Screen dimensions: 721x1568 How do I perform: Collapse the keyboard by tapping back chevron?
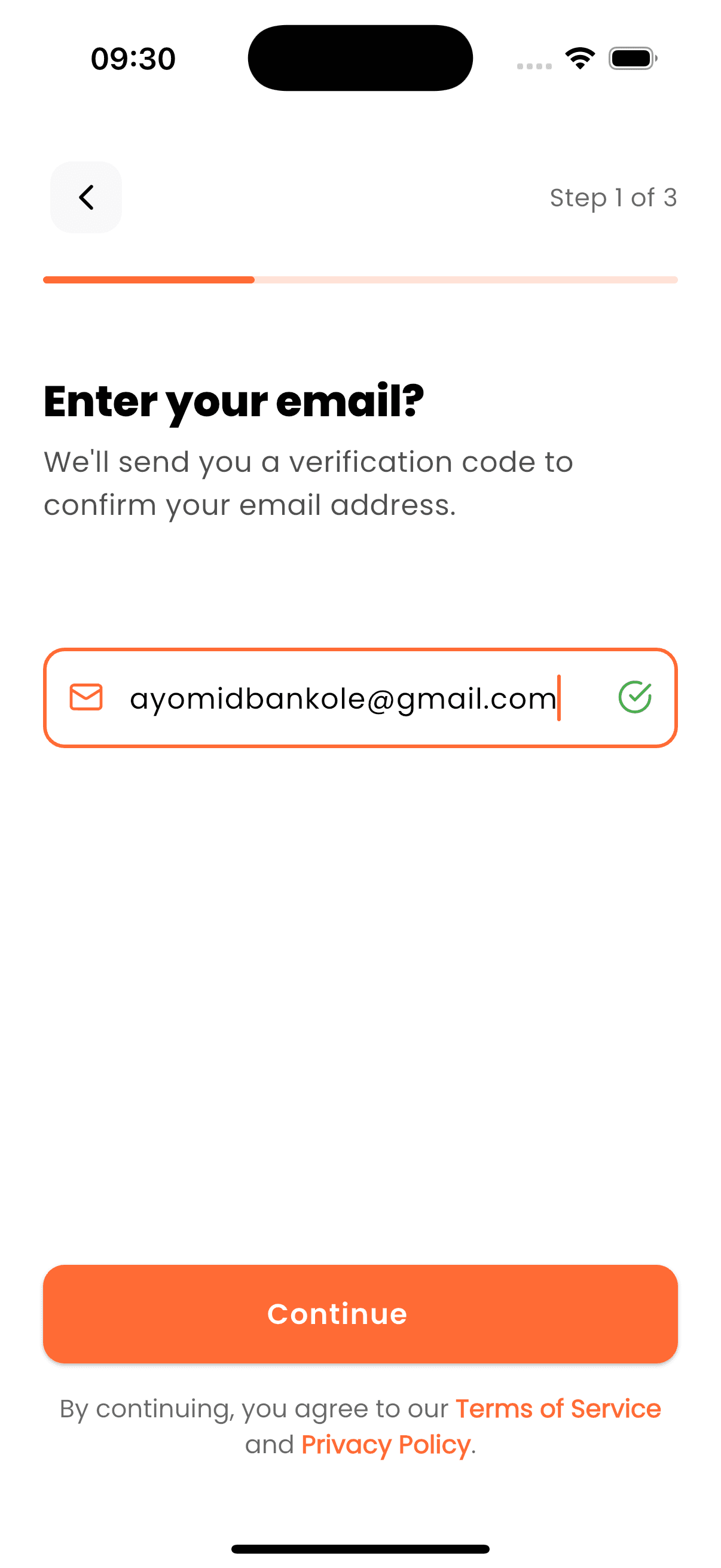(x=85, y=197)
